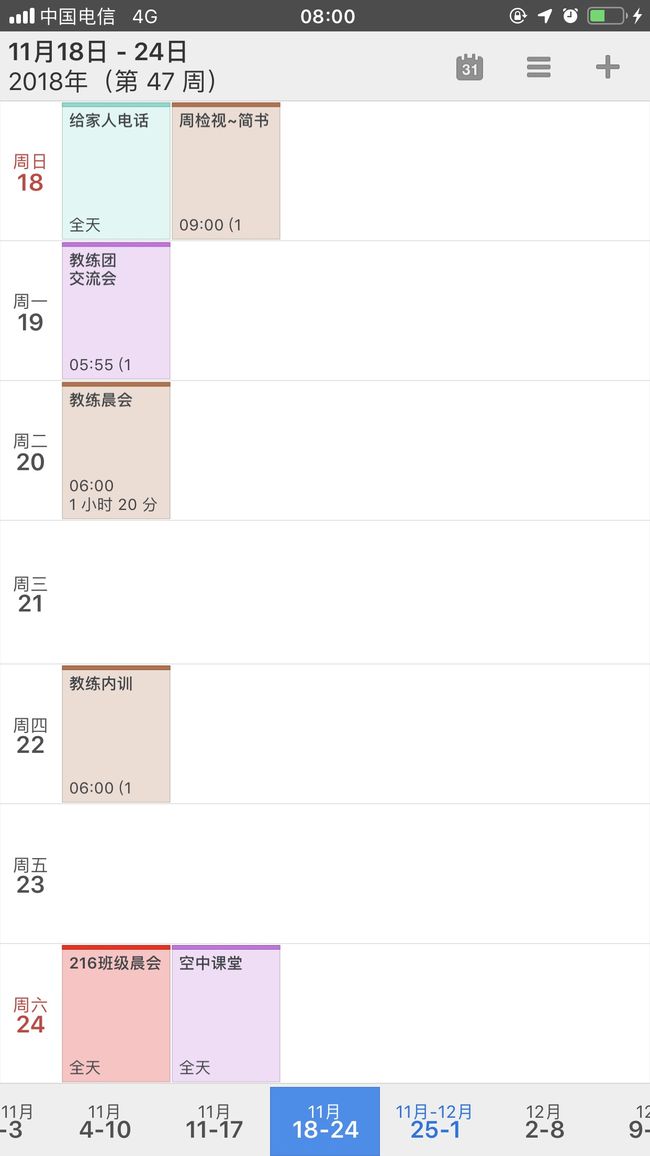Switch to the week of 12月 2-8
Screen dimensions: 650x1156
click(545, 1121)
